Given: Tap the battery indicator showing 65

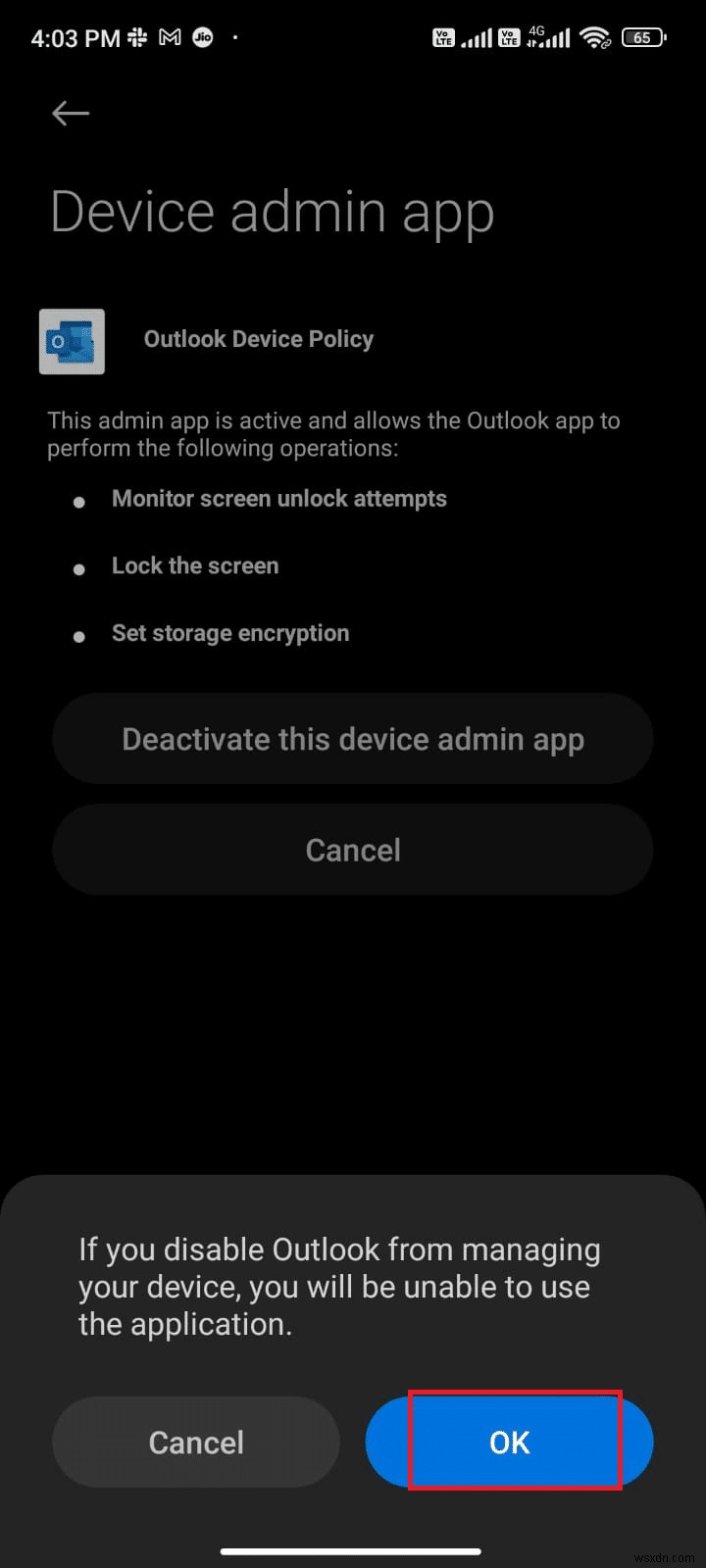Looking at the screenshot, I should 643,36.
